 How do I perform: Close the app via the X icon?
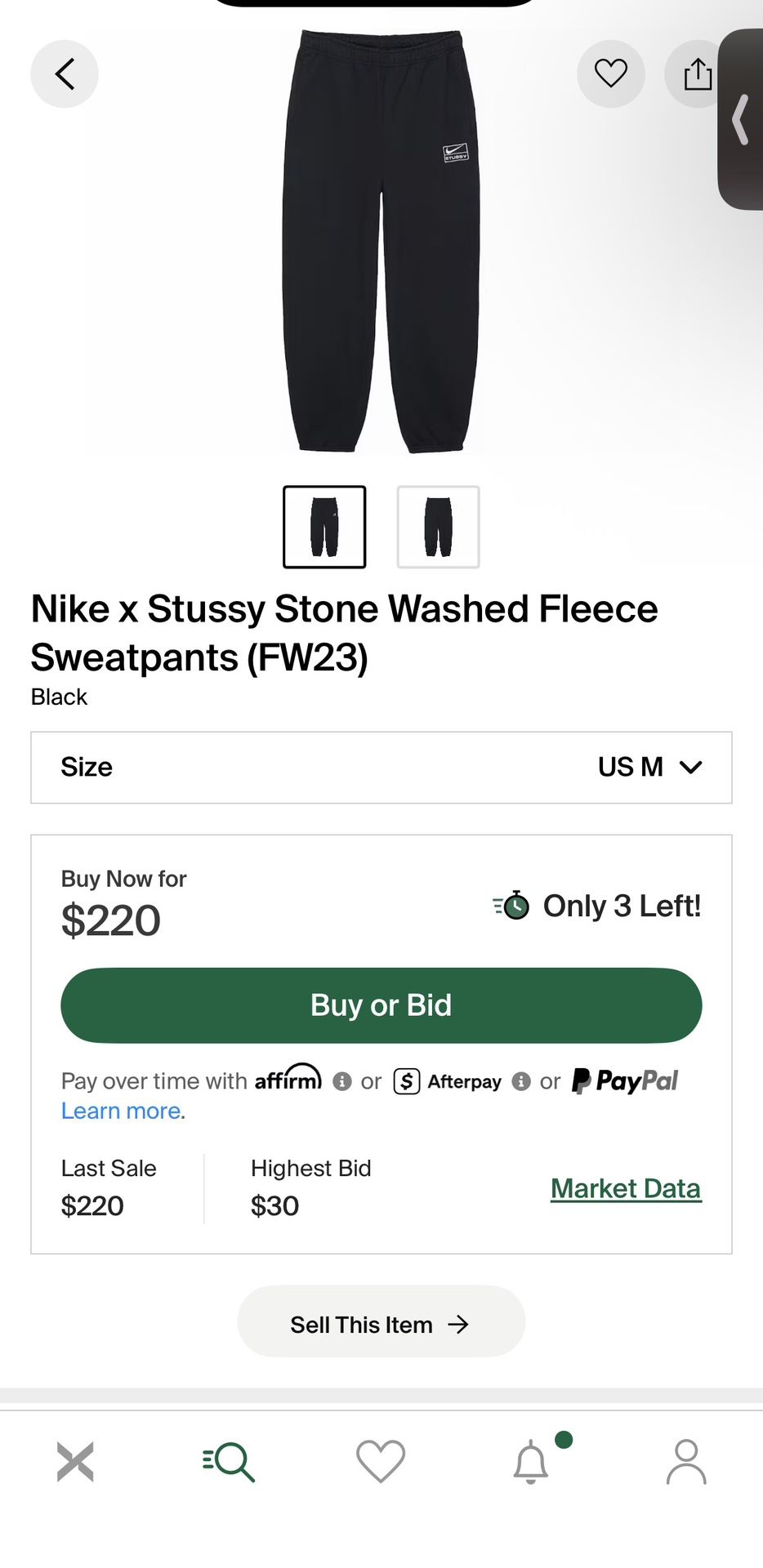[75, 1462]
